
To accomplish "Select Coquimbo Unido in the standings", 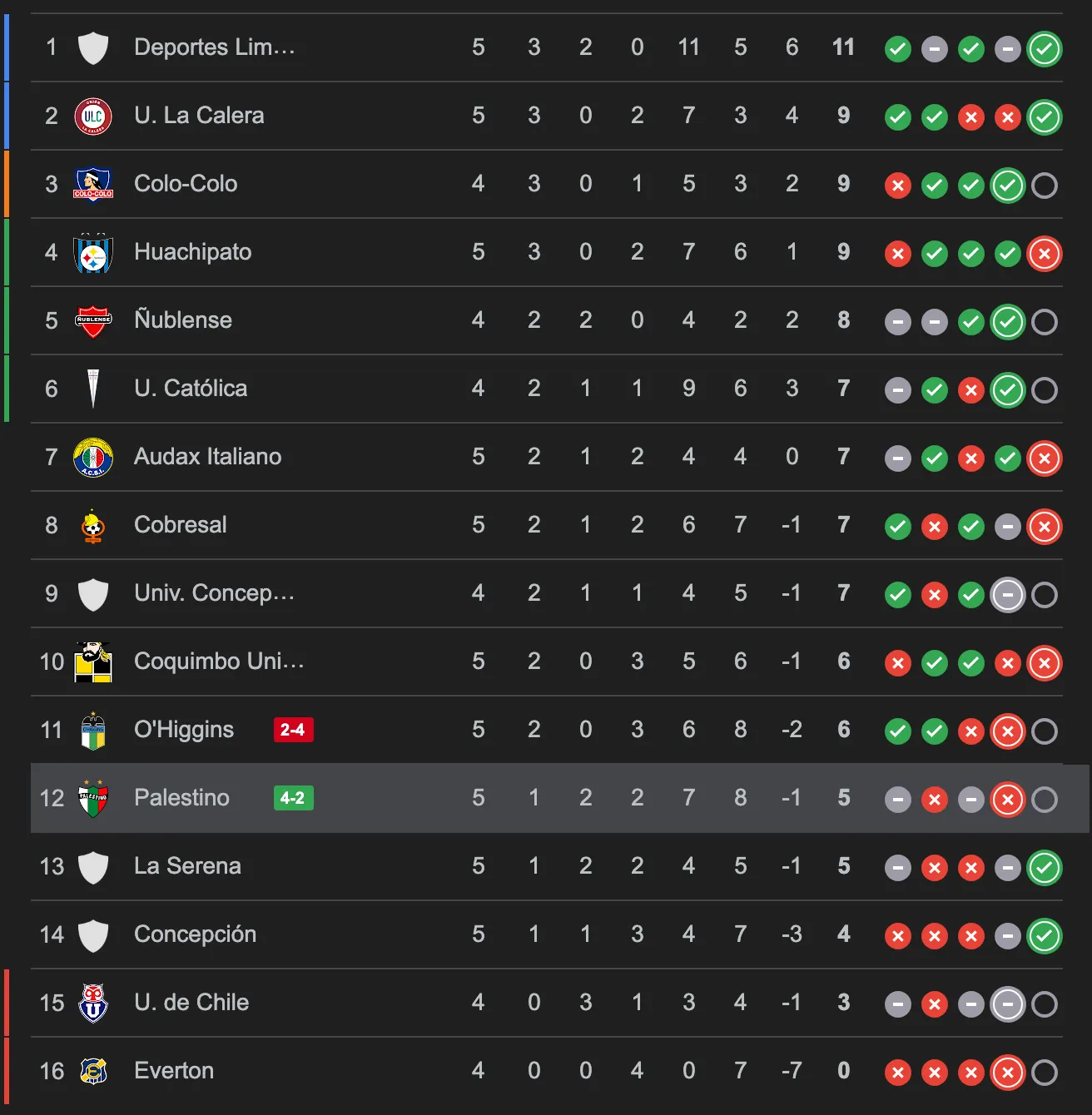I will (219, 662).
